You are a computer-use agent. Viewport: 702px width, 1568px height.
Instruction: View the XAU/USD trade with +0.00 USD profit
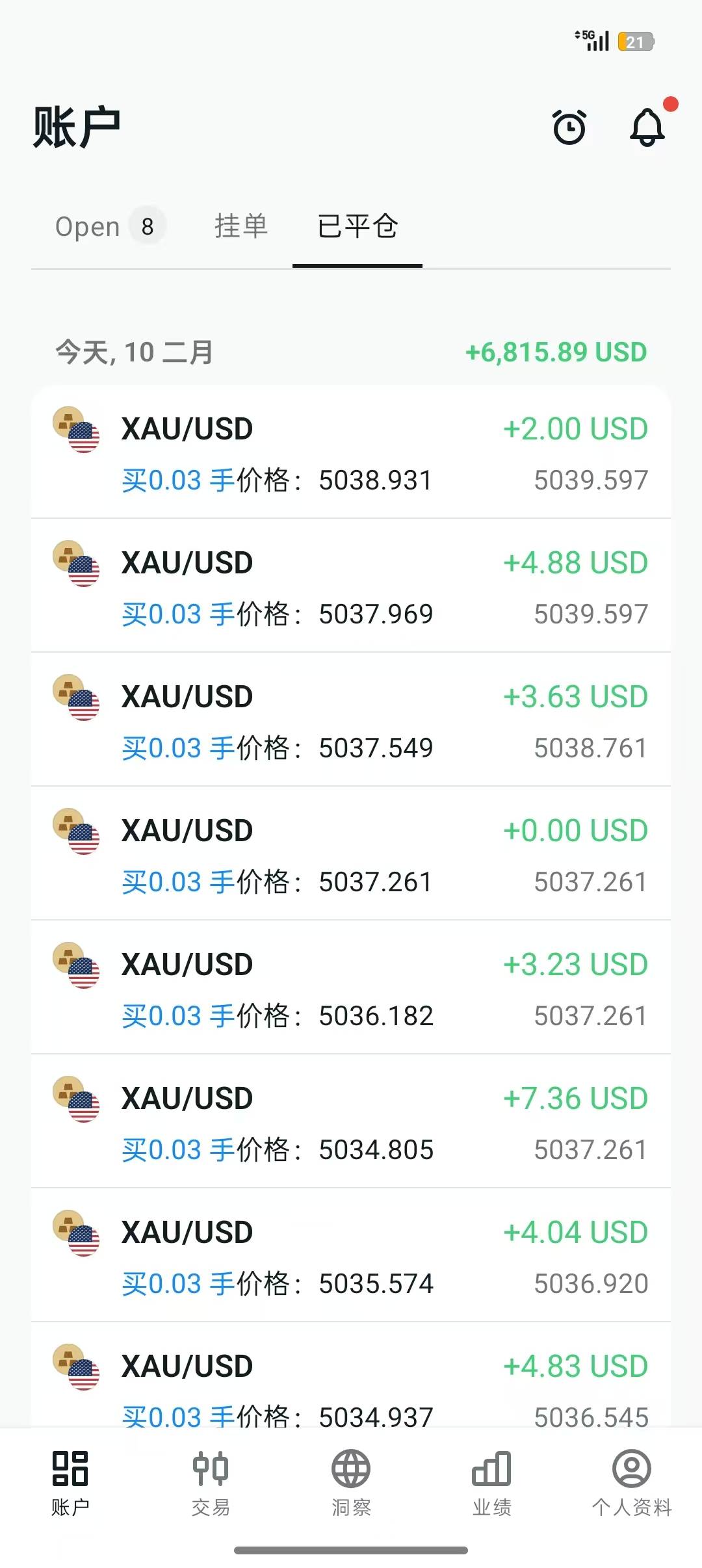pyautogui.click(x=351, y=855)
